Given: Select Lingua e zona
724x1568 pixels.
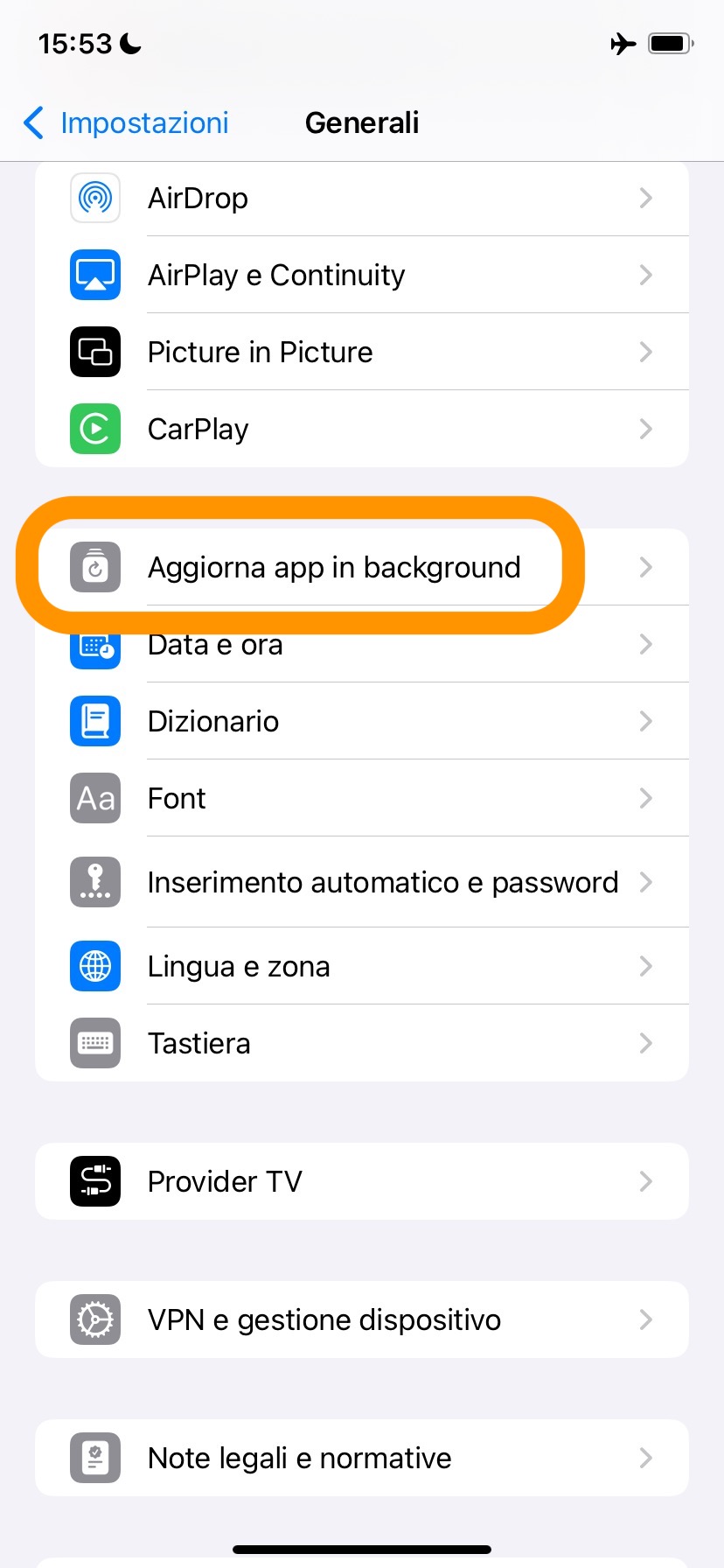Looking at the screenshot, I should 361,967.
